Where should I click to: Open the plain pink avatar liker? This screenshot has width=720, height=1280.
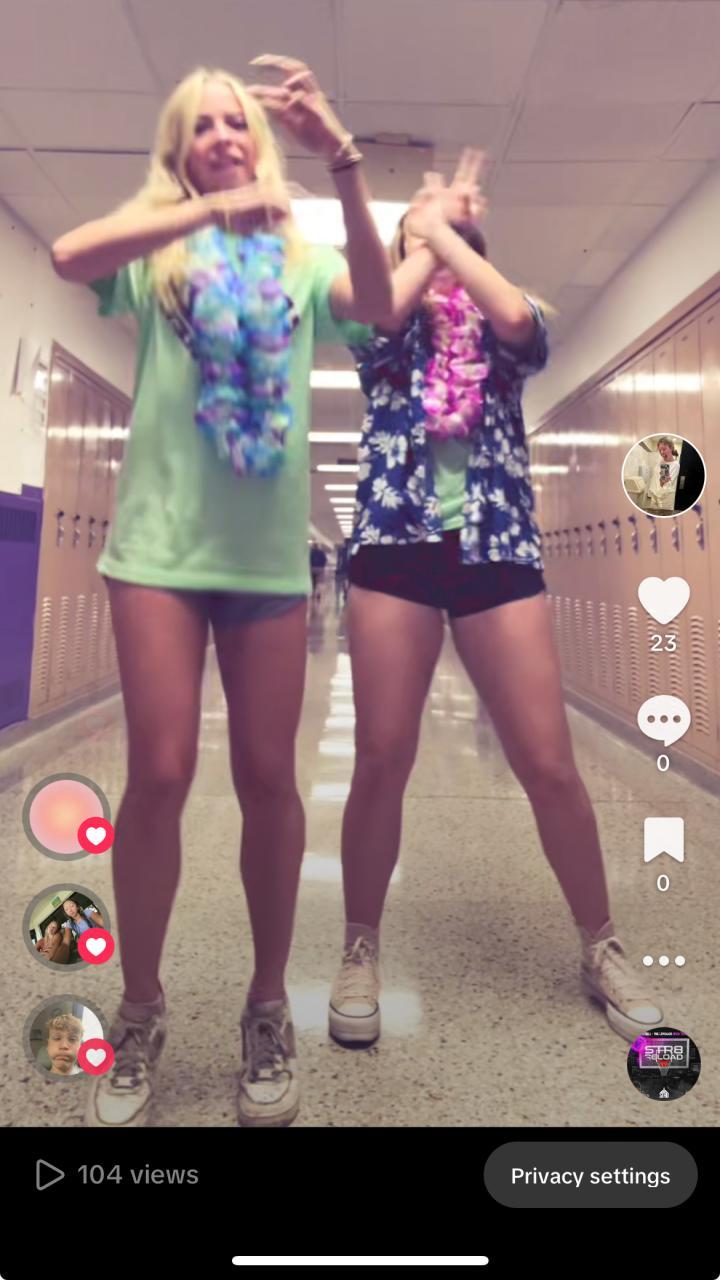click(x=66, y=816)
